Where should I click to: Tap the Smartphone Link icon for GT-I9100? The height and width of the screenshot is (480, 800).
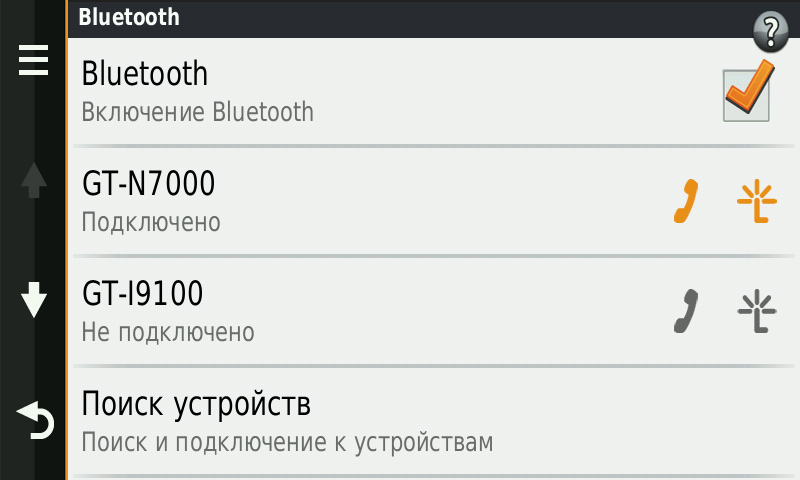tap(756, 312)
